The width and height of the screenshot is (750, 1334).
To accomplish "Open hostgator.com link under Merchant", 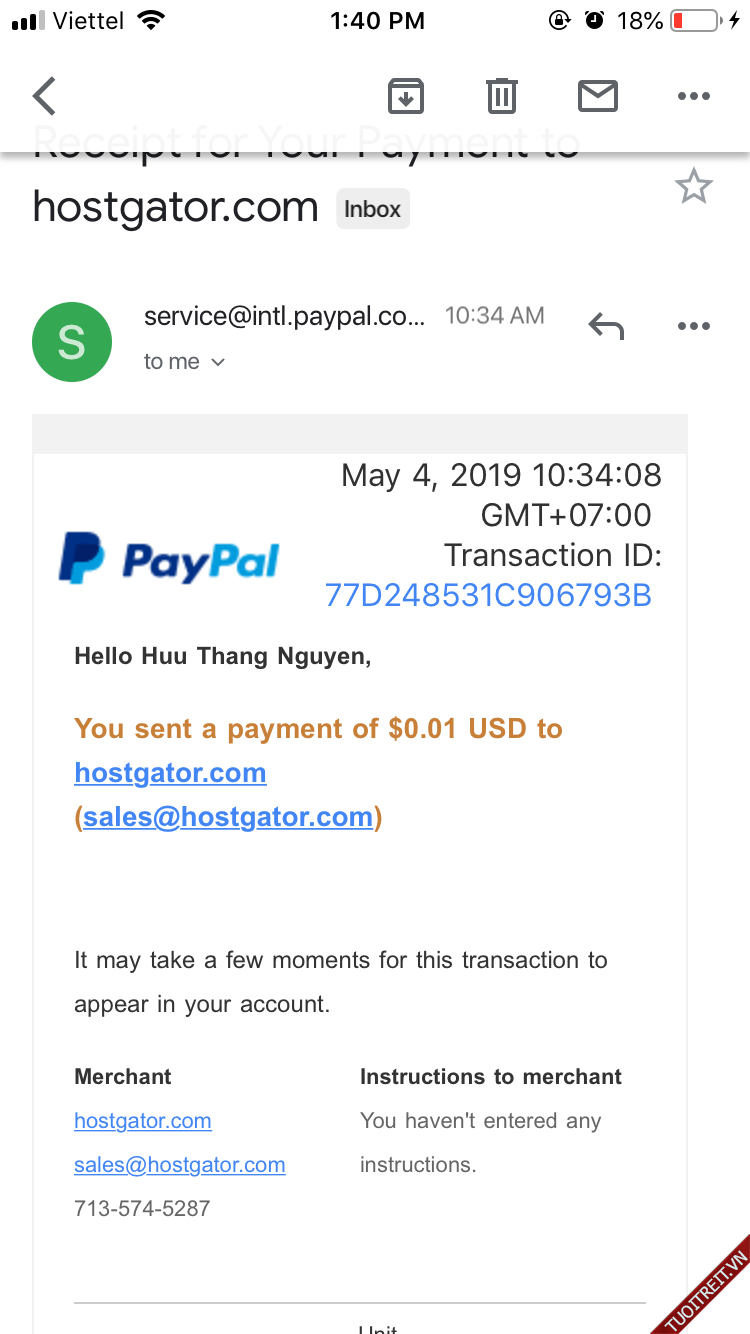I will tap(142, 1121).
